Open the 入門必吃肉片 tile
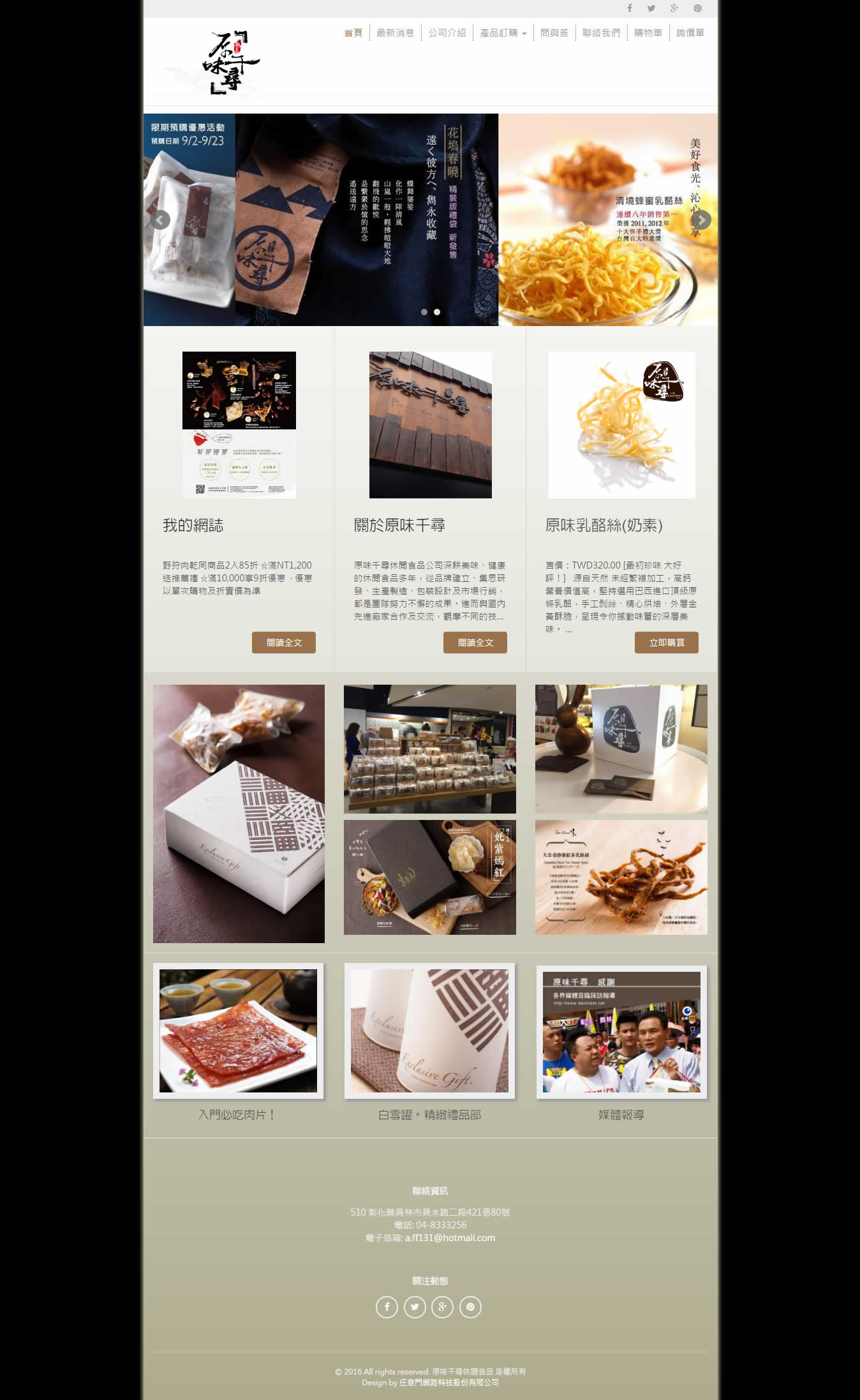 [238, 1031]
